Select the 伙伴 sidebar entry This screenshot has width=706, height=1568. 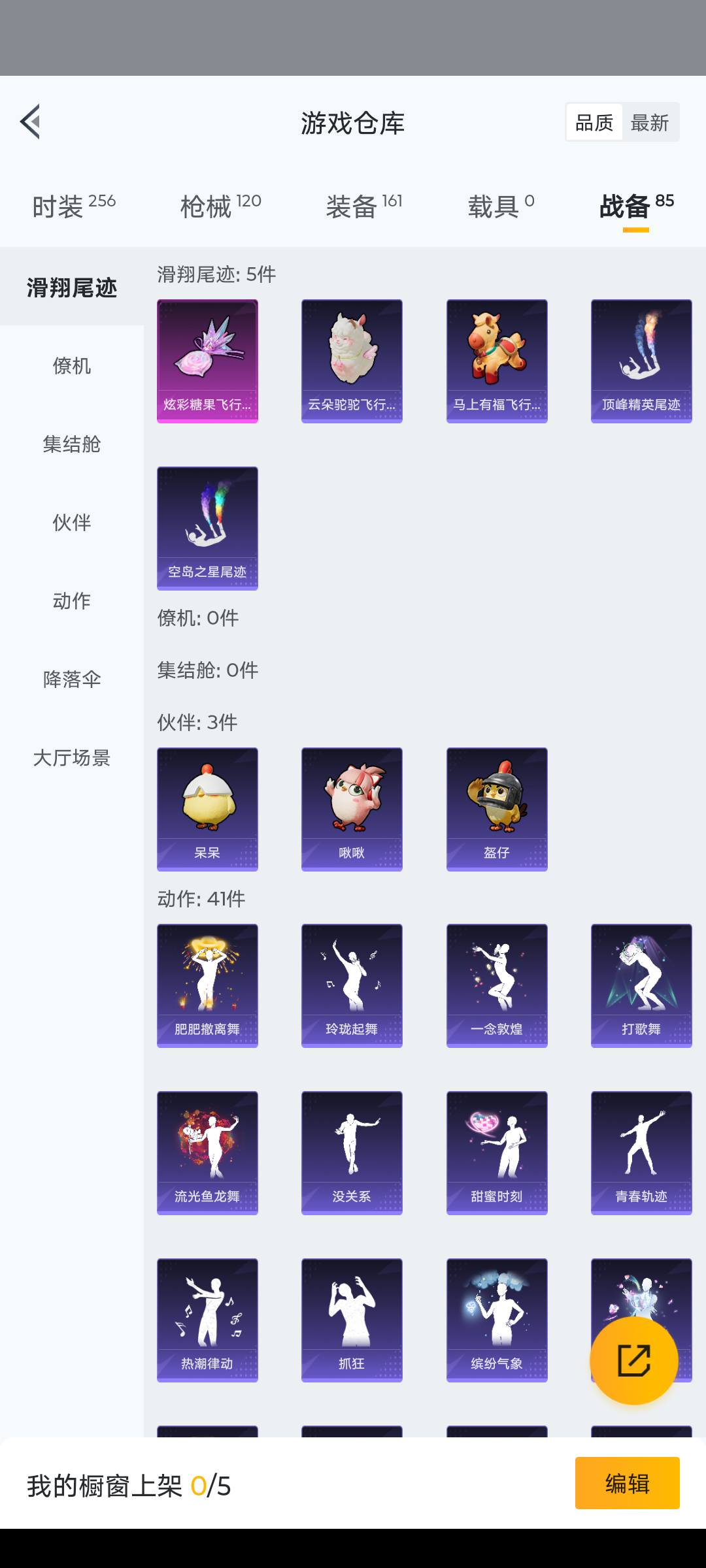(71, 523)
